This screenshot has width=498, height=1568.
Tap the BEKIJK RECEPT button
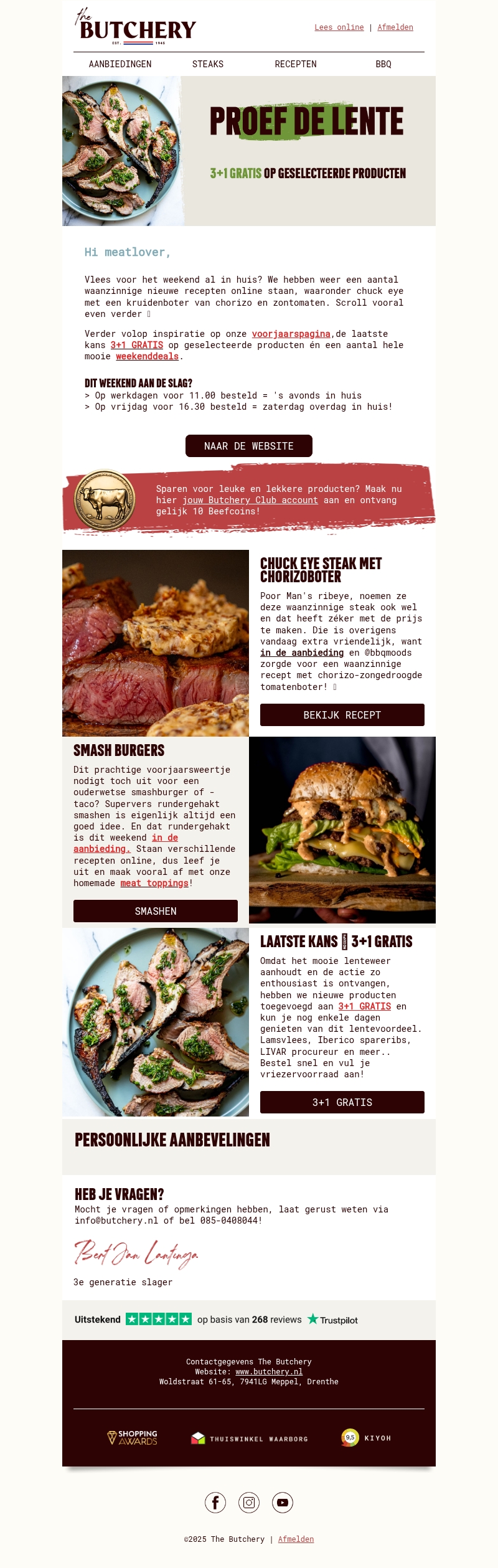click(342, 715)
